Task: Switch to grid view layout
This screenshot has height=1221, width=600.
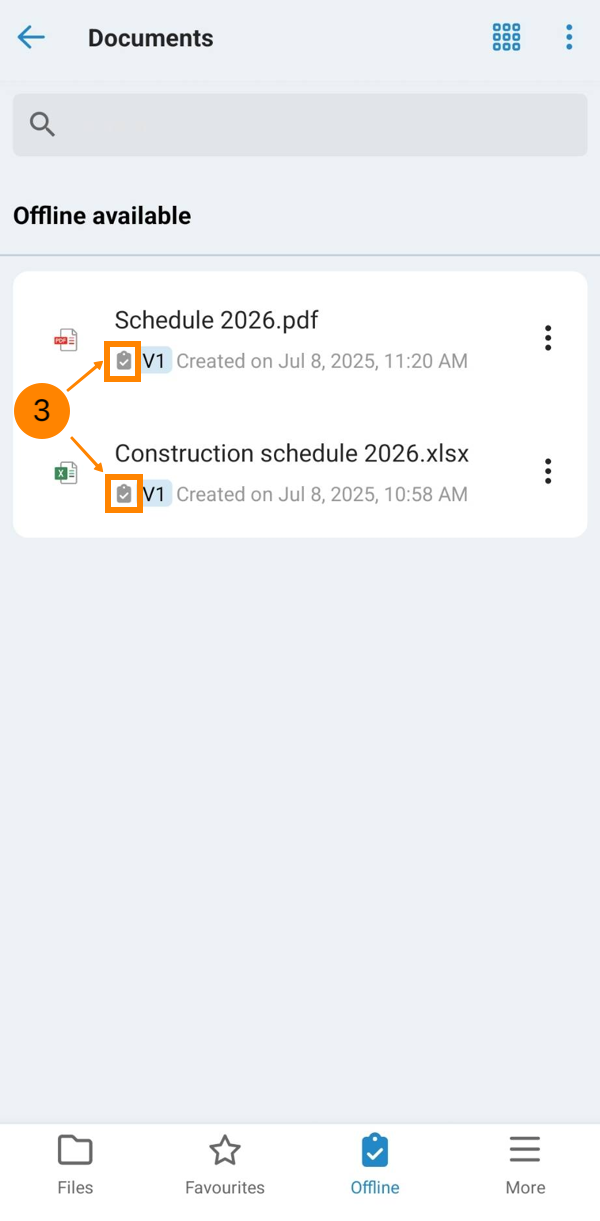Action: coord(507,38)
